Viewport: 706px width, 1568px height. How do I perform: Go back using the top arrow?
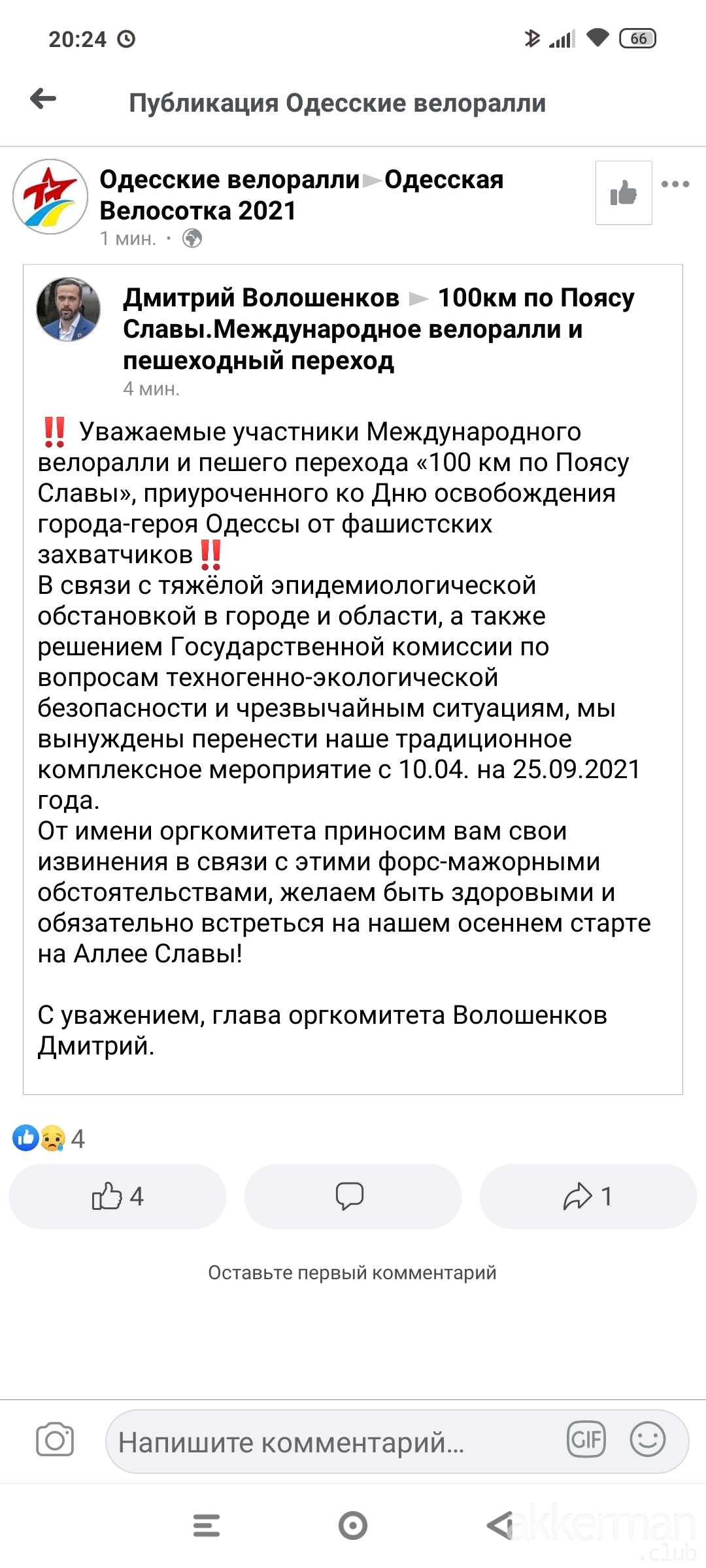point(43,99)
